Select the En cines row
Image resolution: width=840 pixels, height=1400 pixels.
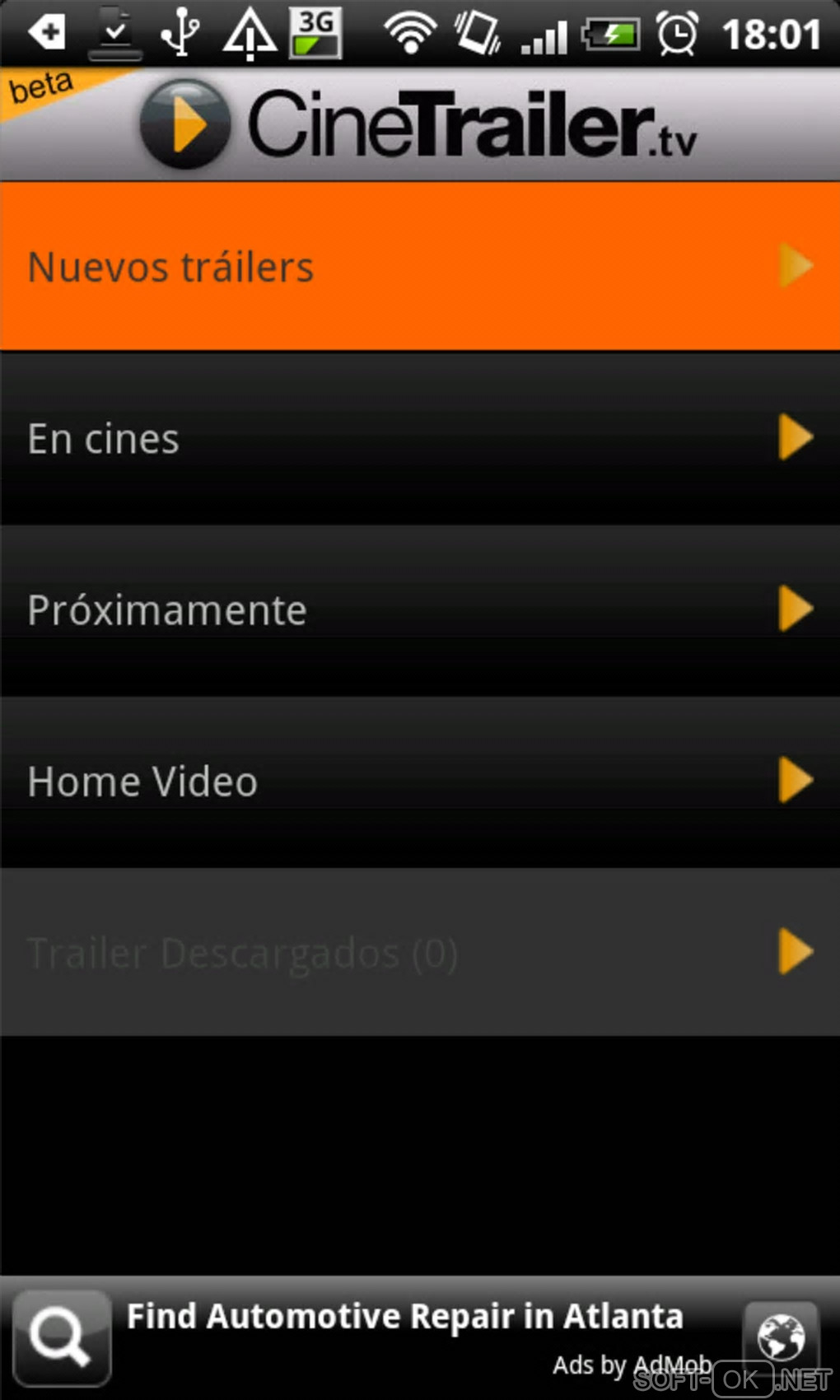[420, 438]
